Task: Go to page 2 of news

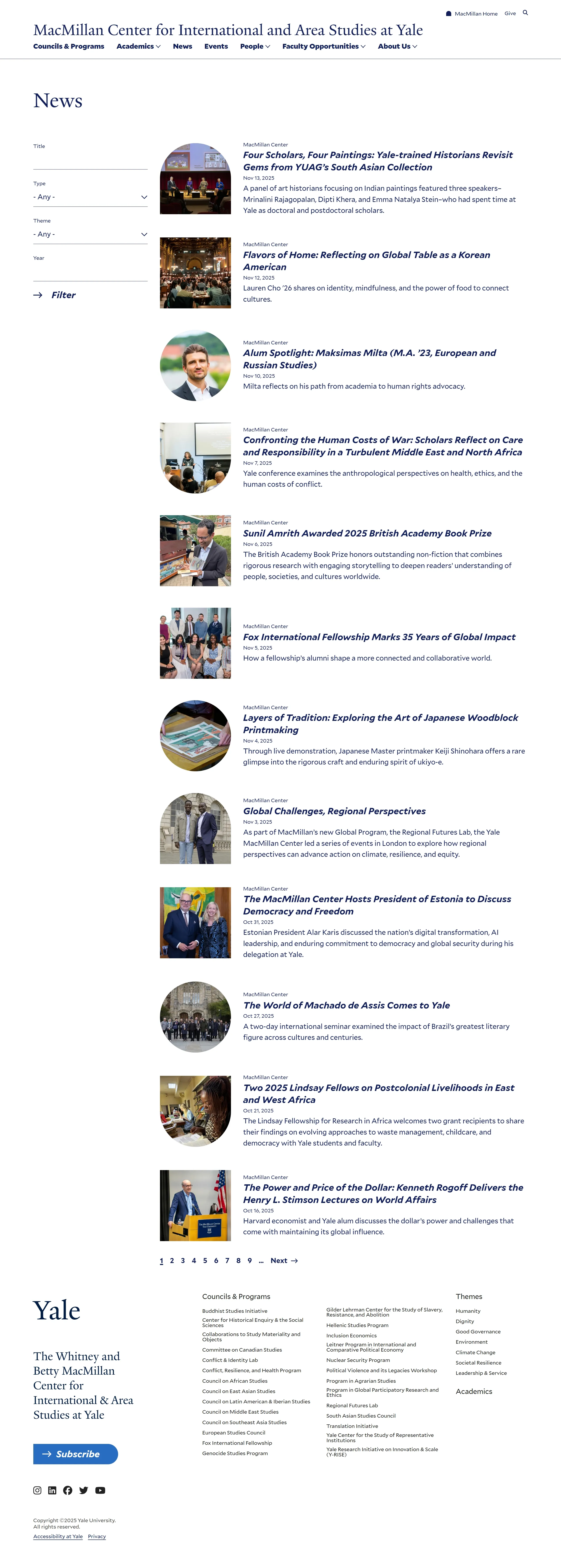Action: click(172, 1261)
